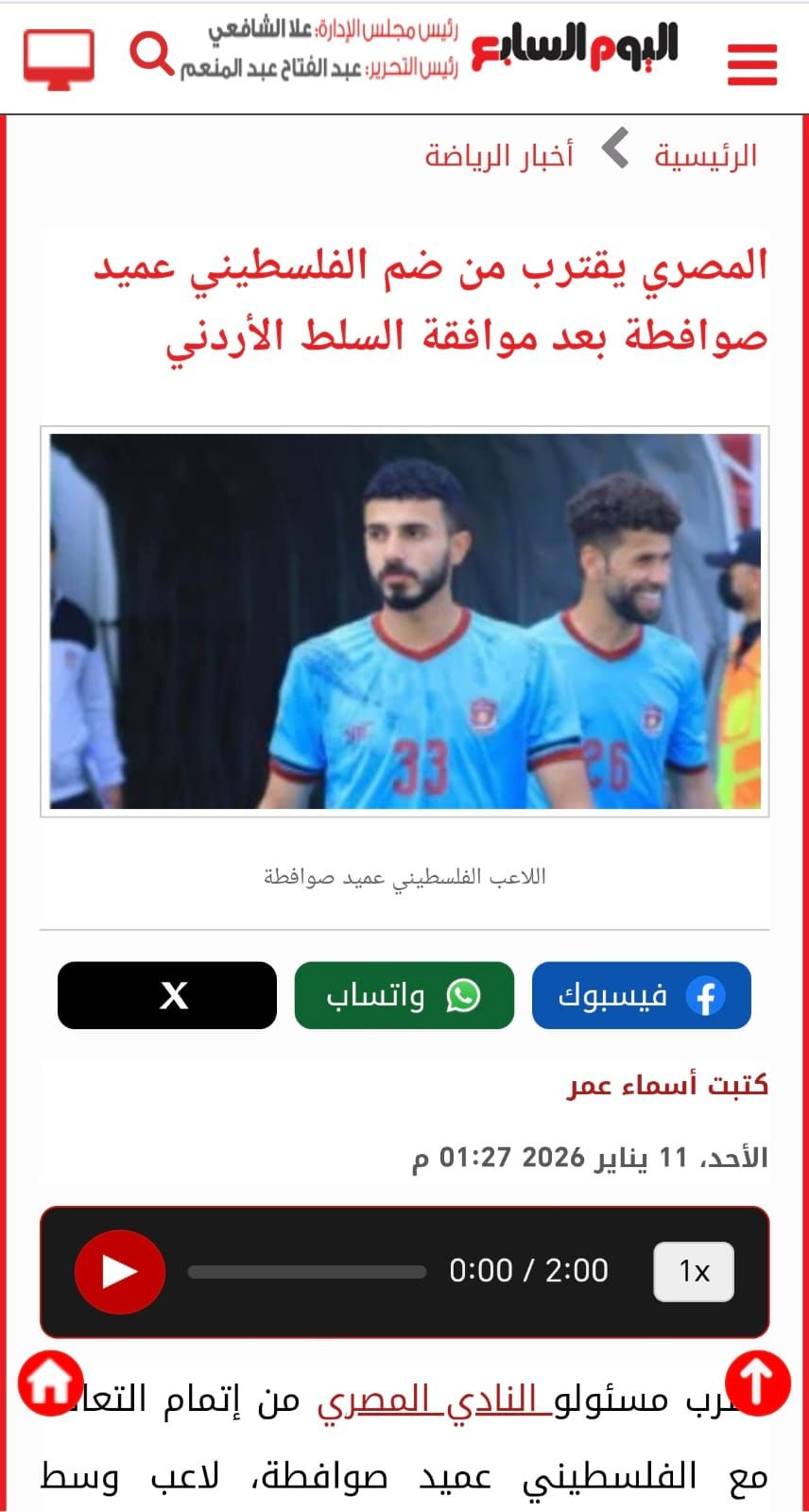The height and width of the screenshot is (1512, 809).
Task: Open the اليوم السابع homepage logo
Action: point(575,47)
